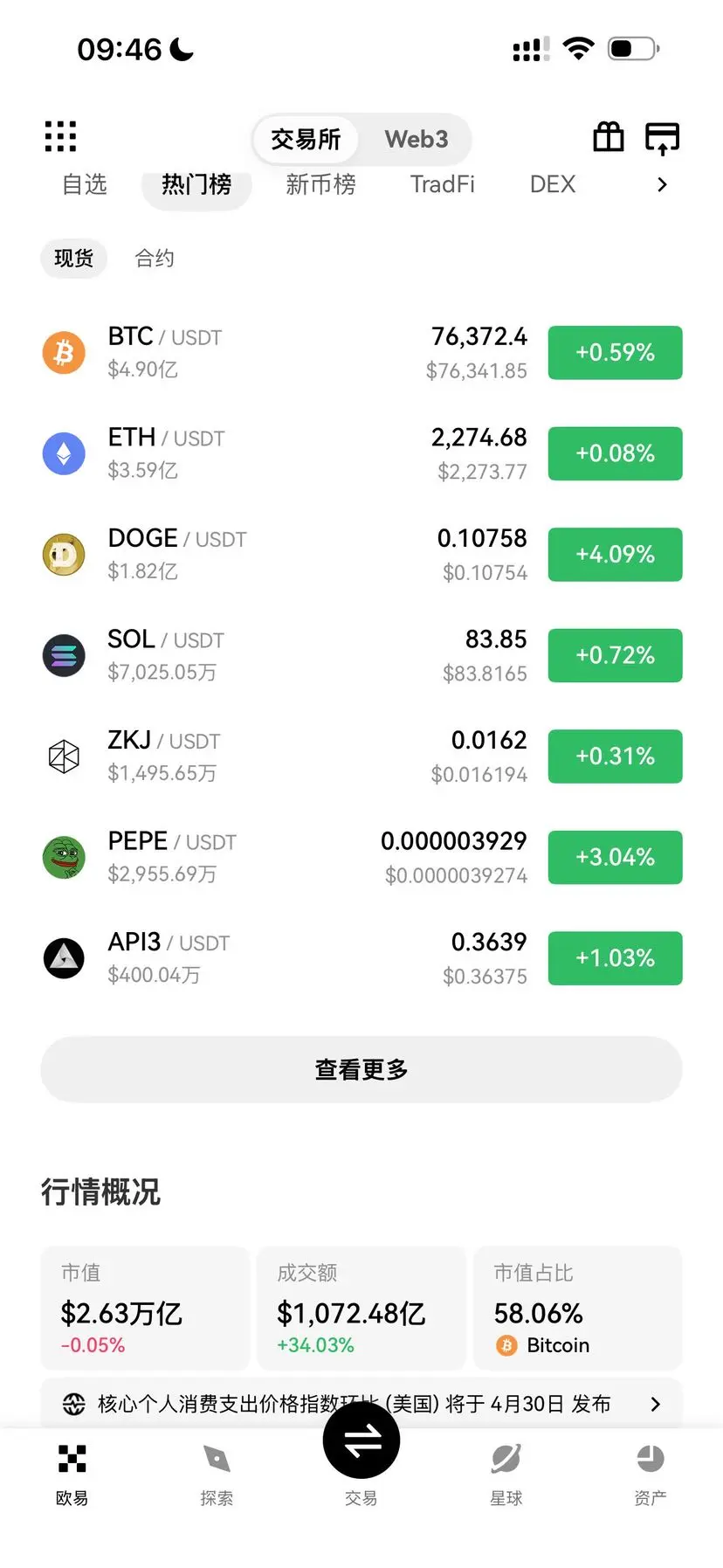
Task: Open the DOGE / USDT row
Action: (262, 555)
